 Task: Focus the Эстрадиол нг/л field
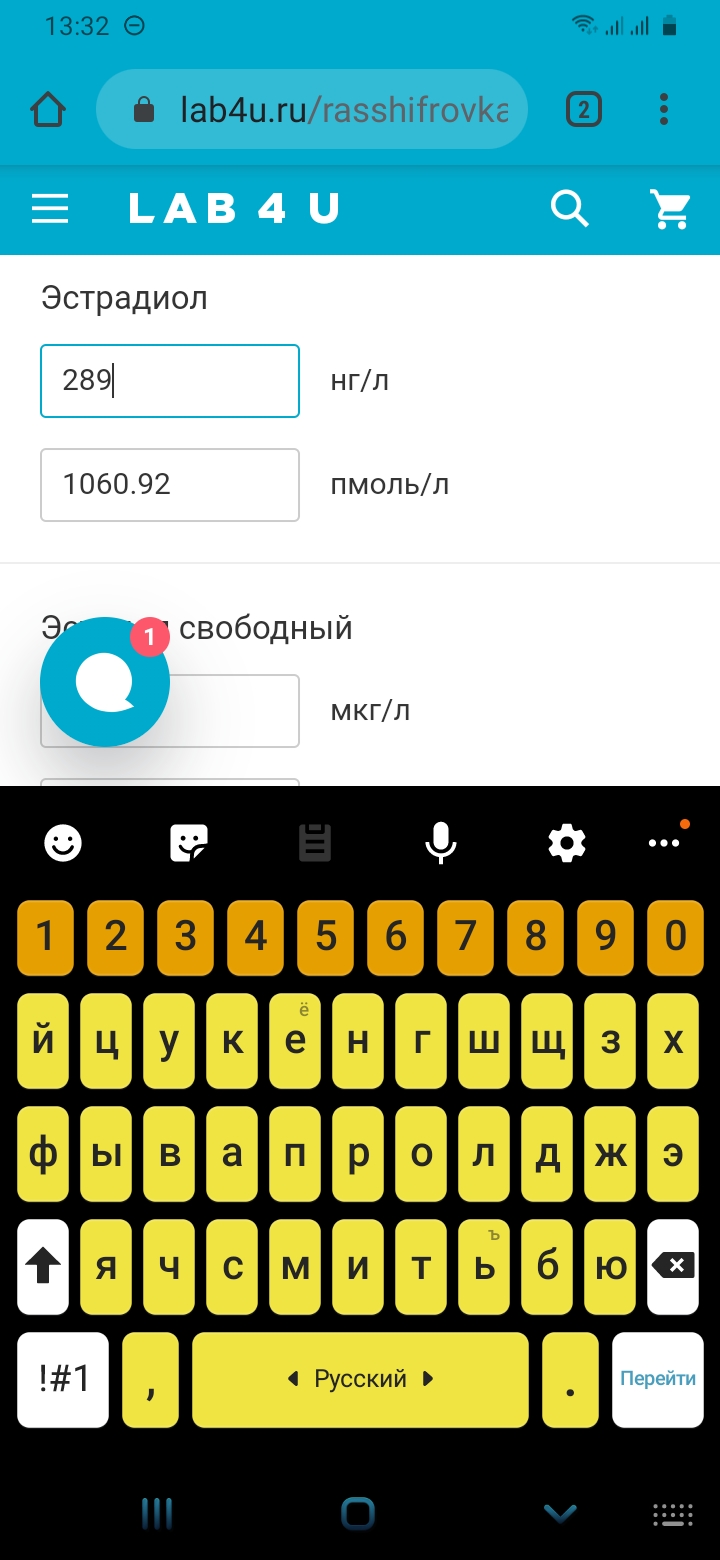170,381
